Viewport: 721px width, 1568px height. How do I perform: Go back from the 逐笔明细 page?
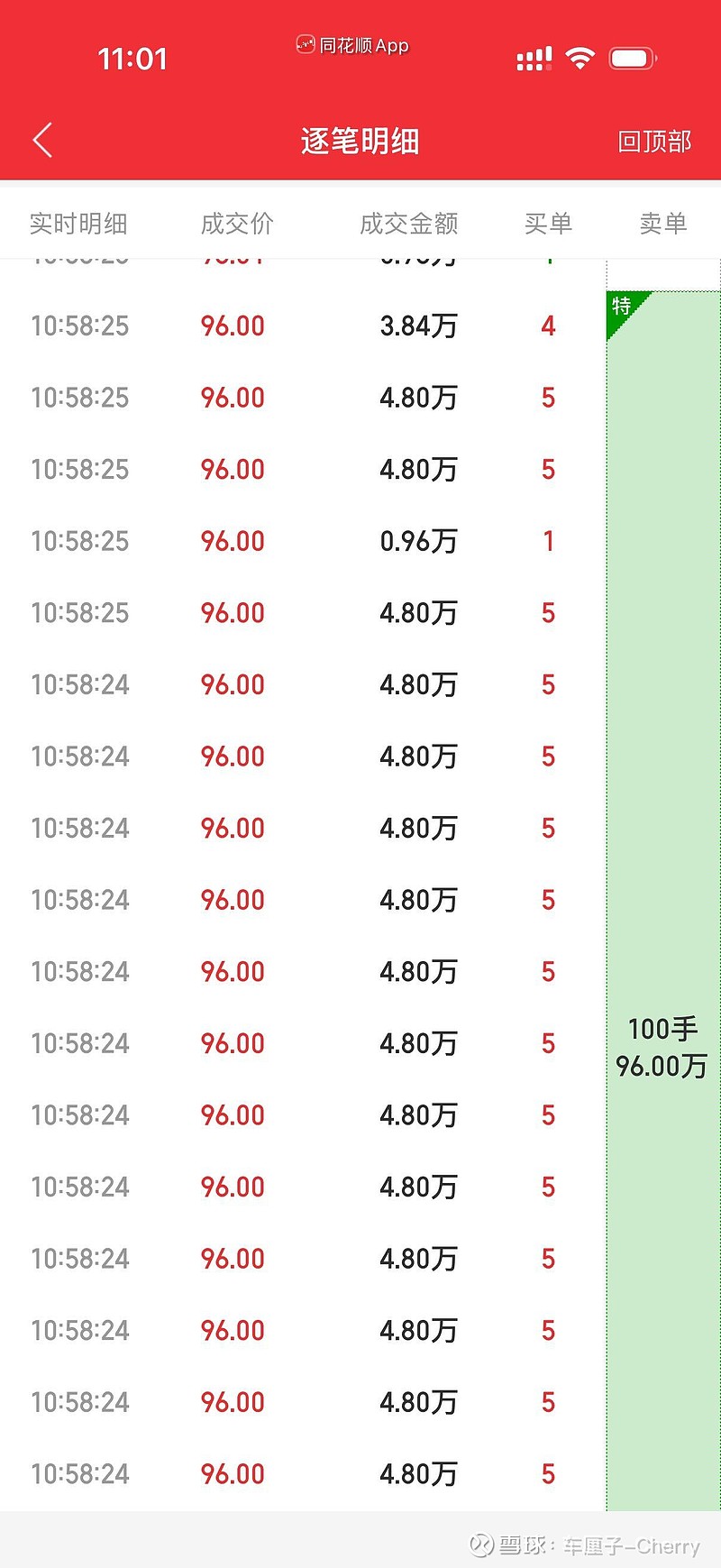coord(42,141)
